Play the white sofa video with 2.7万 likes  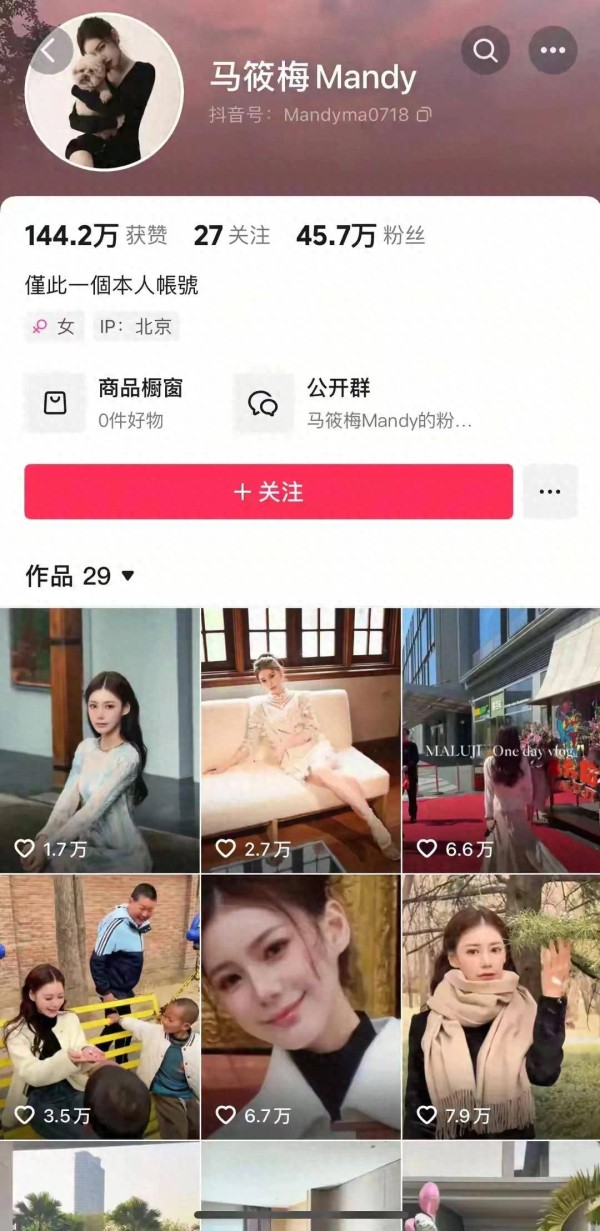[300, 740]
